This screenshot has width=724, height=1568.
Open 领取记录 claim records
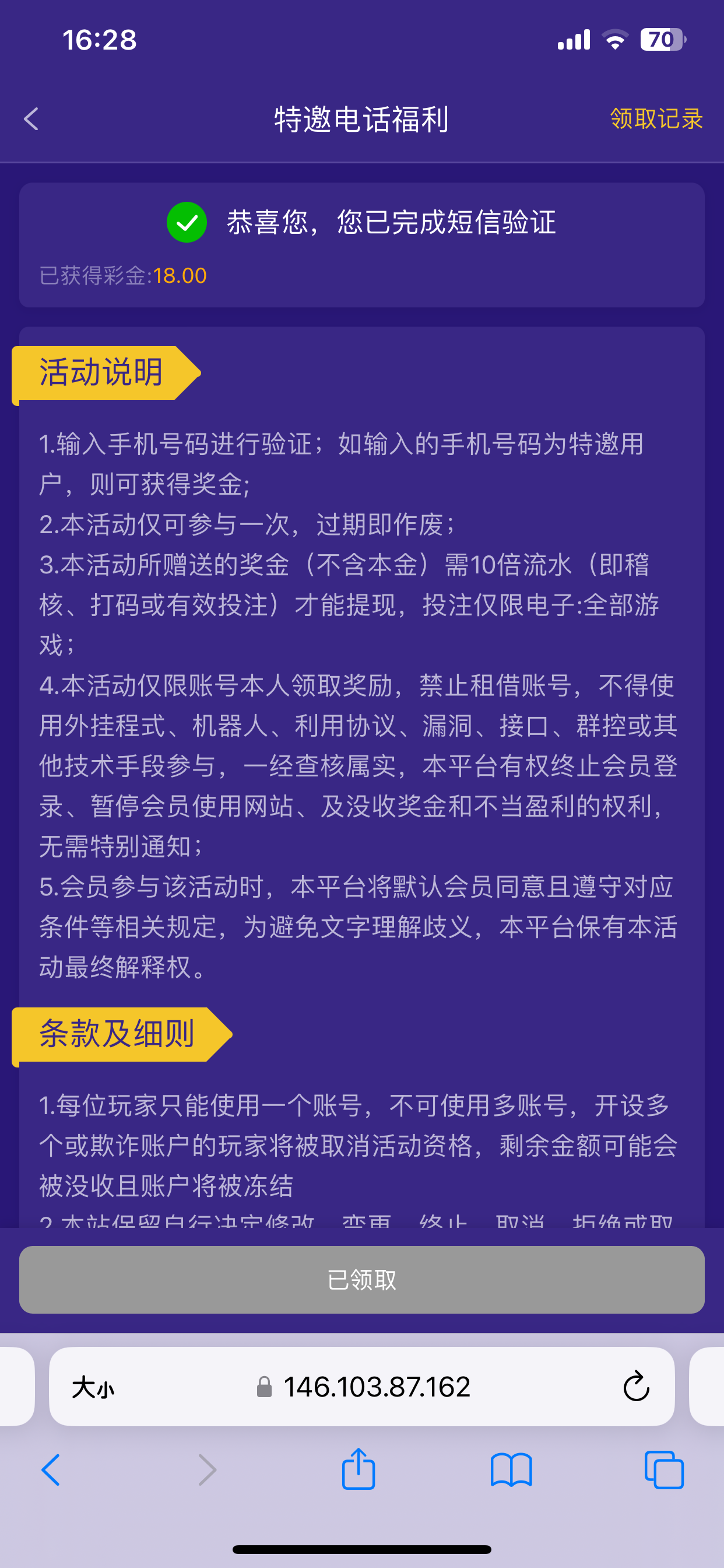(656, 118)
